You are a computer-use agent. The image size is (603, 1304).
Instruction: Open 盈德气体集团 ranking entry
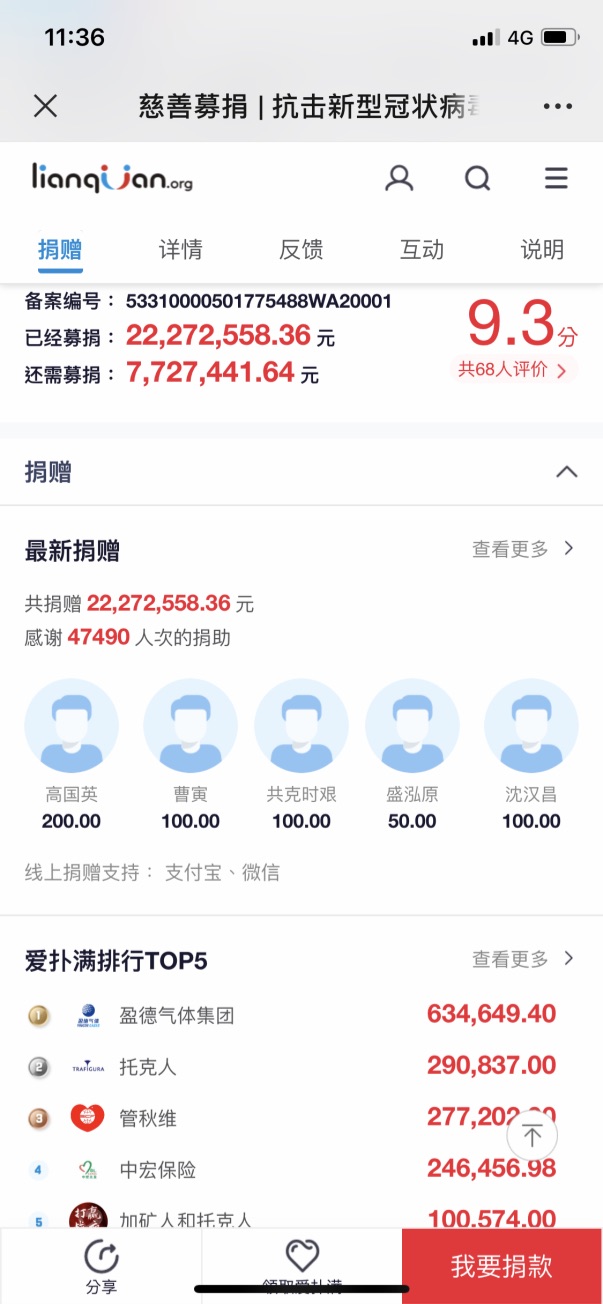(301, 1015)
